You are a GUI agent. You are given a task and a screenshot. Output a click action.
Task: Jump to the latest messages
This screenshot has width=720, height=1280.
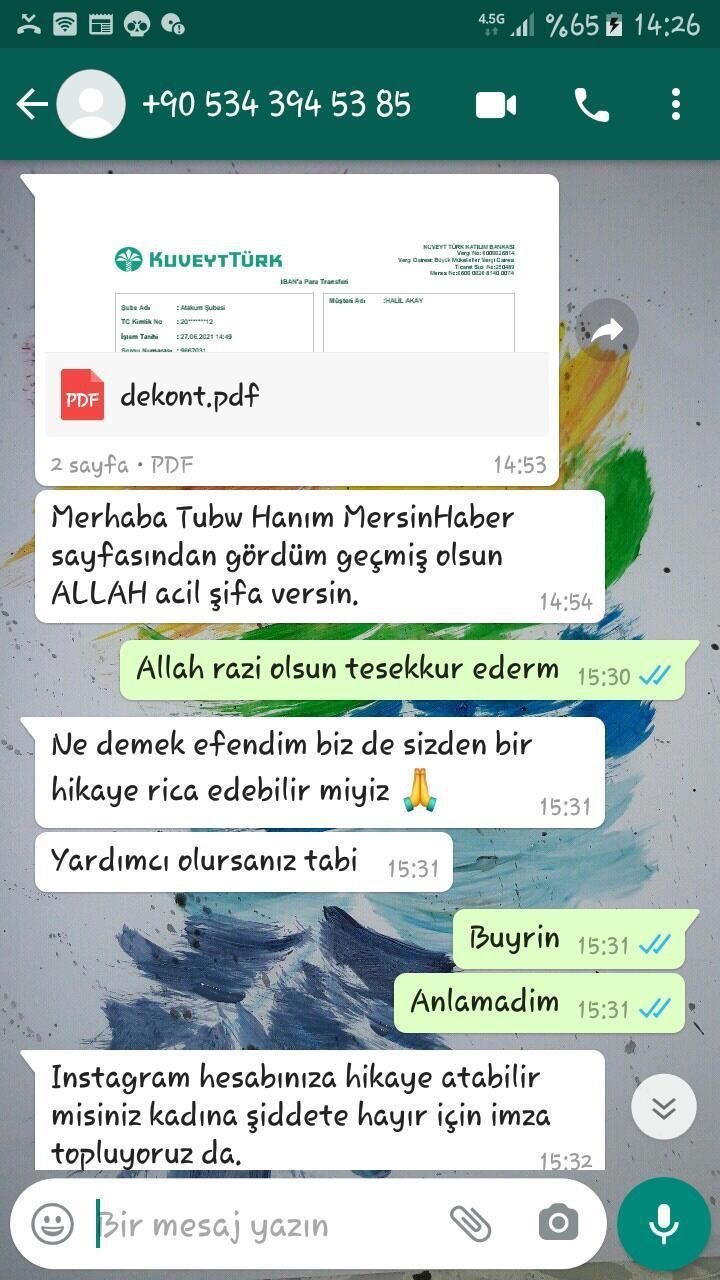(664, 1107)
